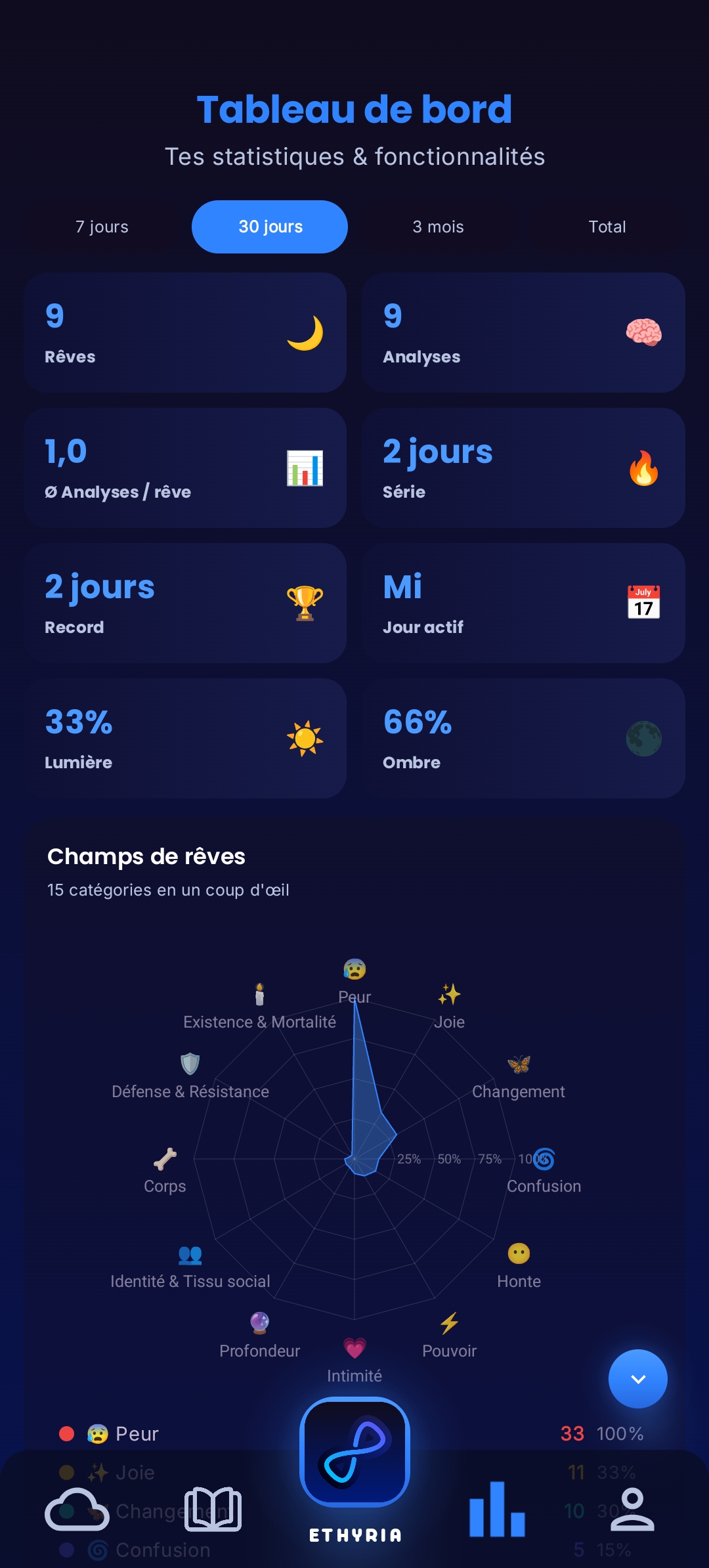Switch to the 7 jours tab
The width and height of the screenshot is (709, 1568).
[x=102, y=227]
